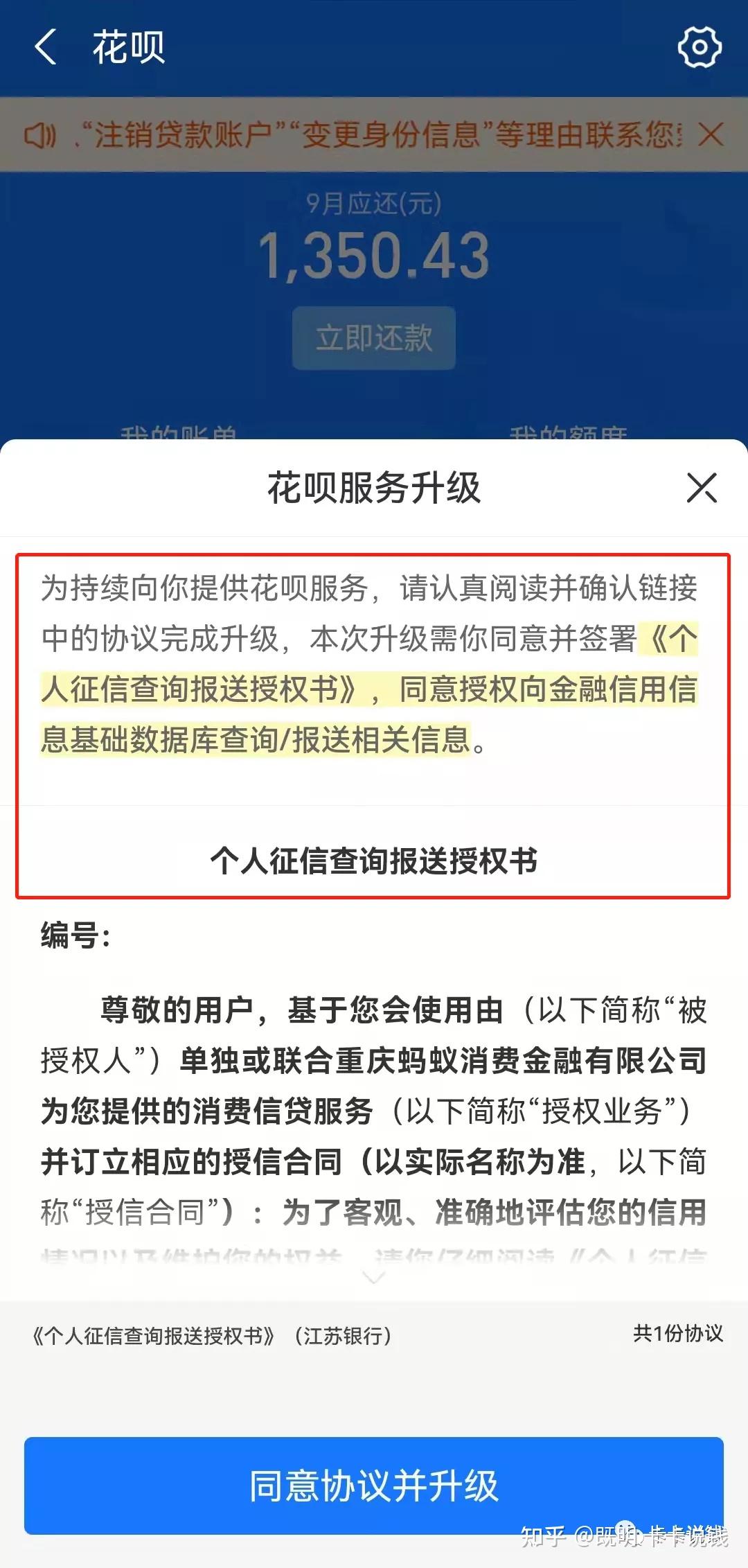Open 《个人征信查询报送授权书》(江苏银行) link
748x1568 pixels.
[x=213, y=1335]
